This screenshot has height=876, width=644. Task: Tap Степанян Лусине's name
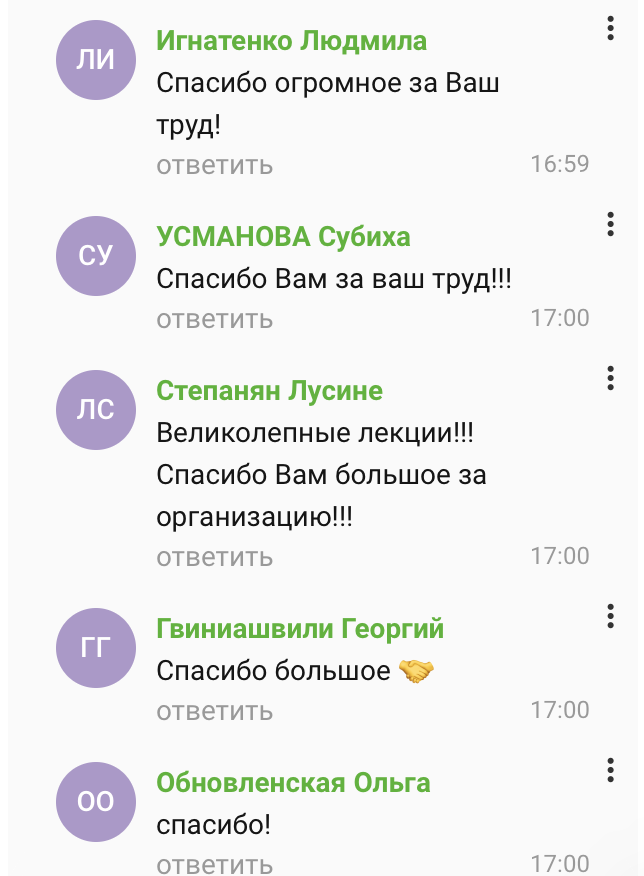click(x=269, y=390)
